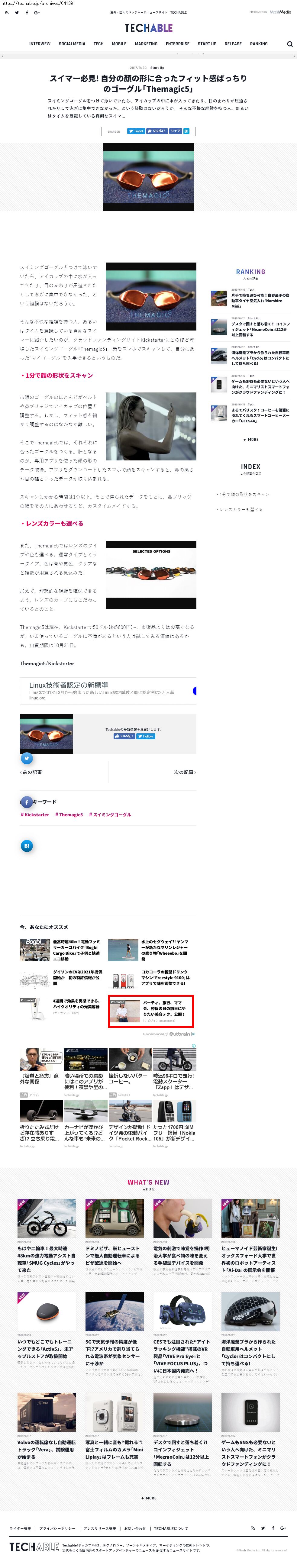Expand ranking with the MORE link
The image size is (297, 1568).
tap(251, 440)
